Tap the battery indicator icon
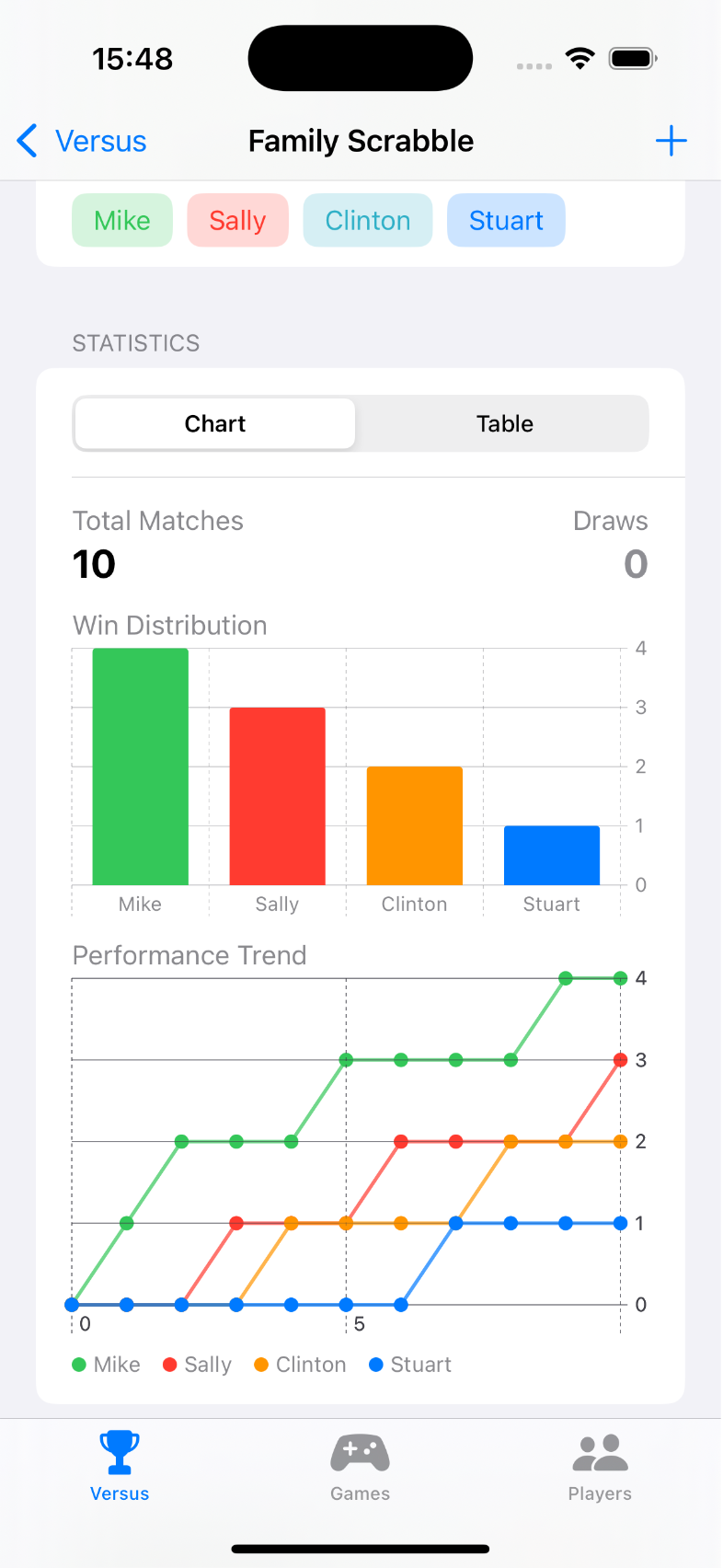Image resolution: width=723 pixels, height=1568 pixels. (x=631, y=57)
